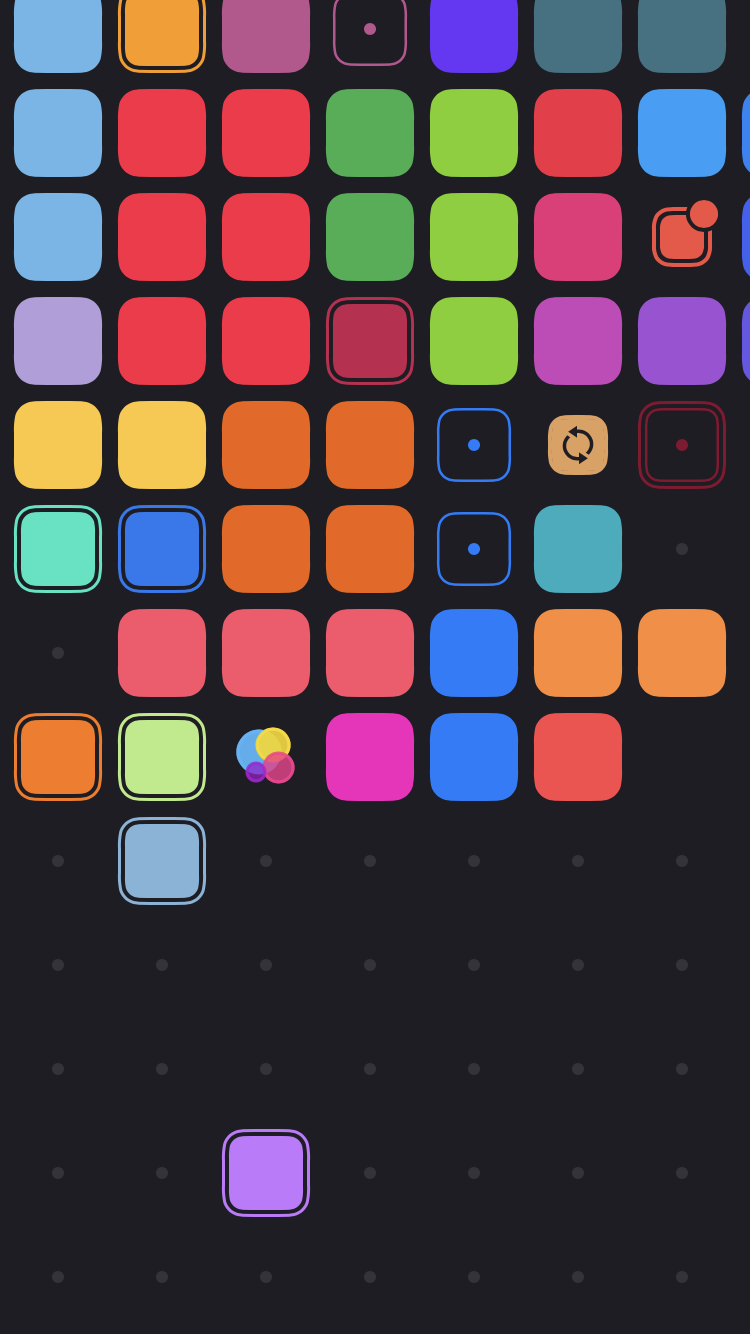Viewport: 750px width, 1334px height.
Task: Tap the dark red outlined empty slot
Action: point(682,445)
